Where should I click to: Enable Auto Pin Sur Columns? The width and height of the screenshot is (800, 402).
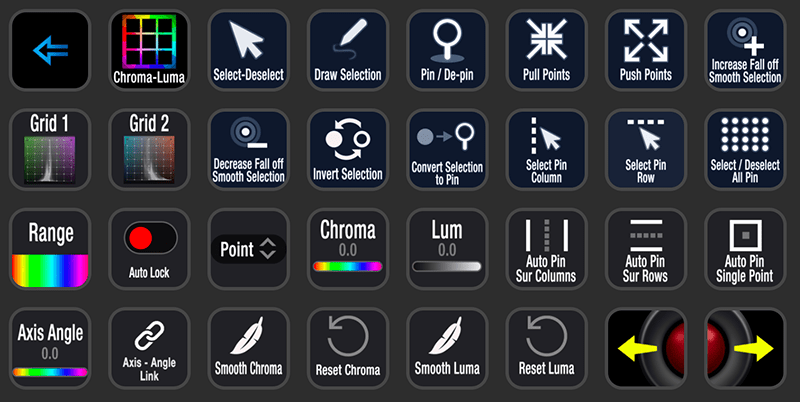point(546,249)
